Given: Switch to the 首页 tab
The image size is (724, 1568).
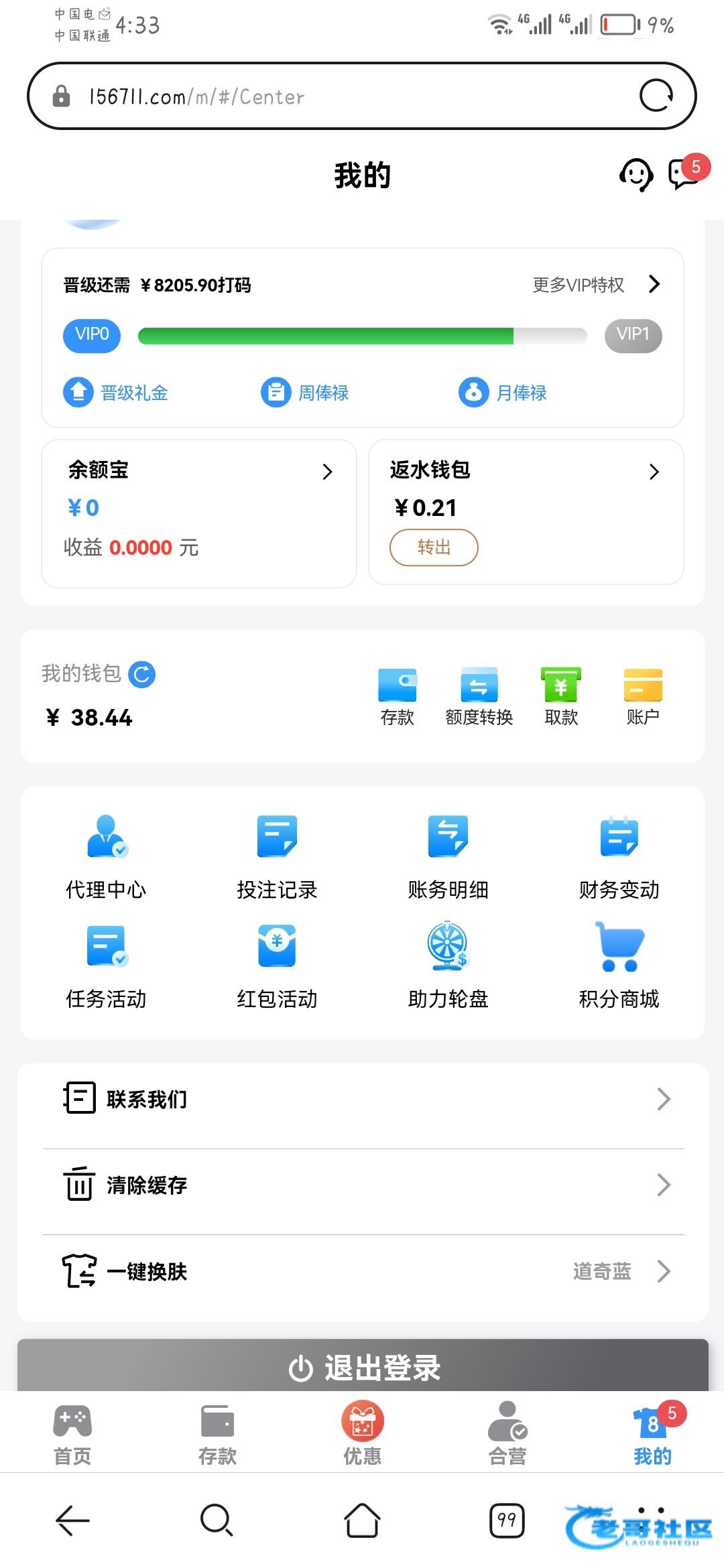Looking at the screenshot, I should [x=72, y=1435].
